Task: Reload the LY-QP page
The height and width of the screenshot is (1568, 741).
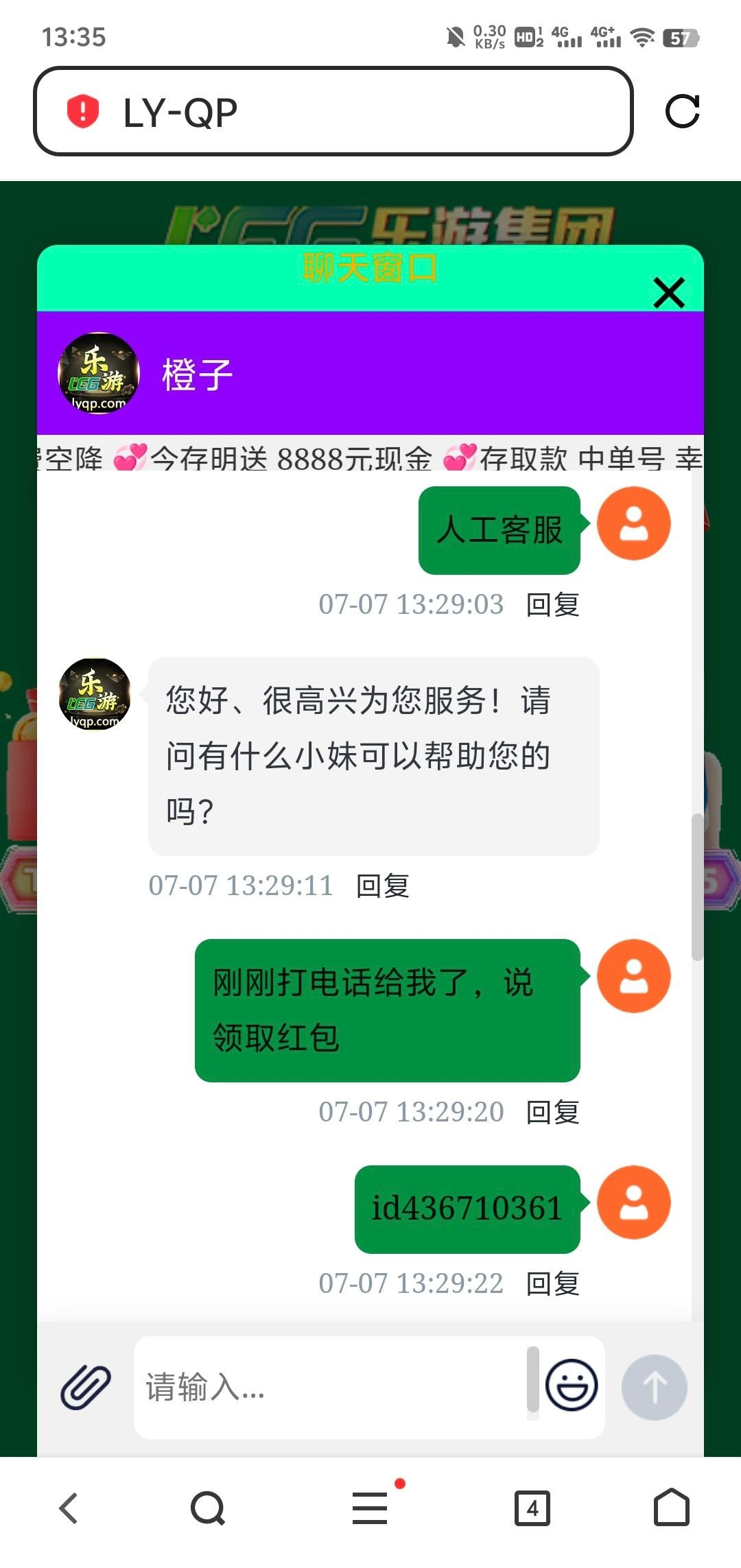Action: click(682, 111)
